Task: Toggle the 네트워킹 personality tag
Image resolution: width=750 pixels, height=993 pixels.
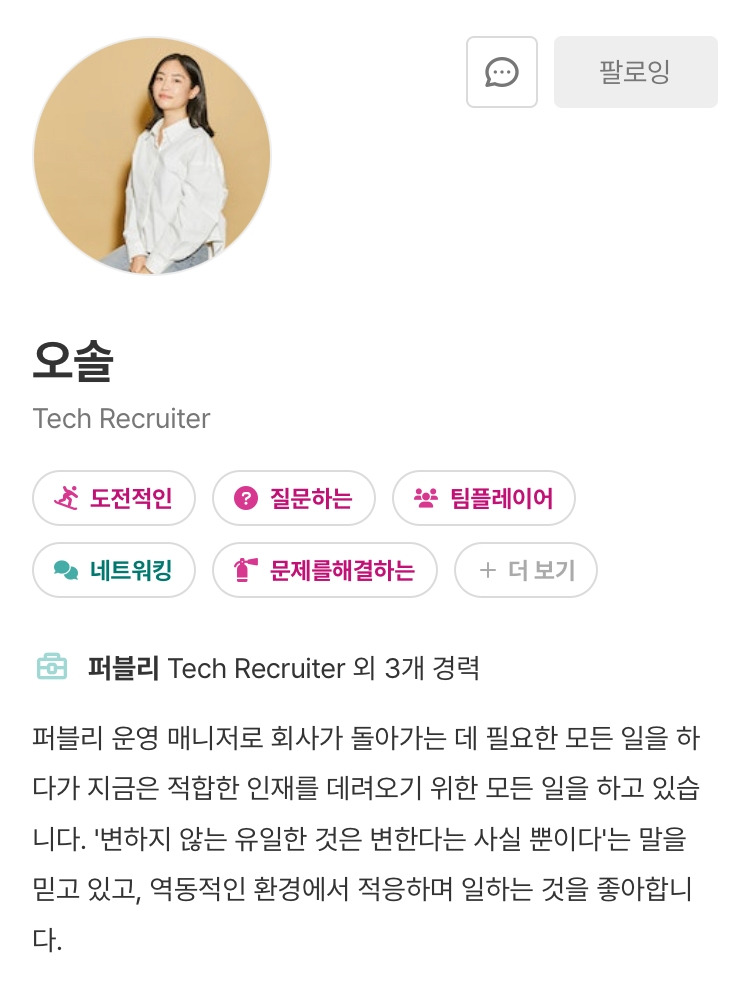Action: coord(113,570)
